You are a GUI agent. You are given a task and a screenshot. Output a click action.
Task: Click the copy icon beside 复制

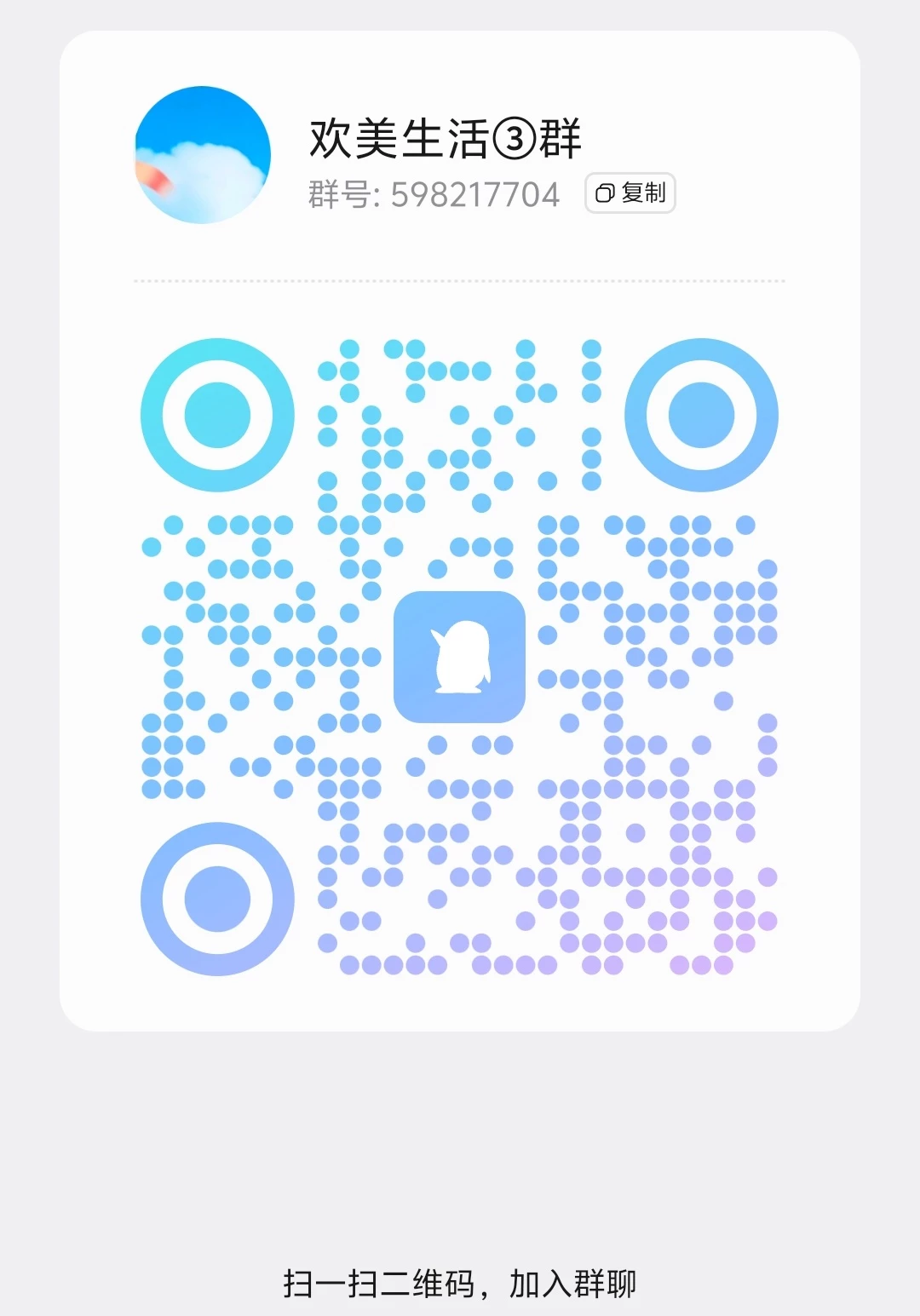pyautogui.click(x=607, y=194)
